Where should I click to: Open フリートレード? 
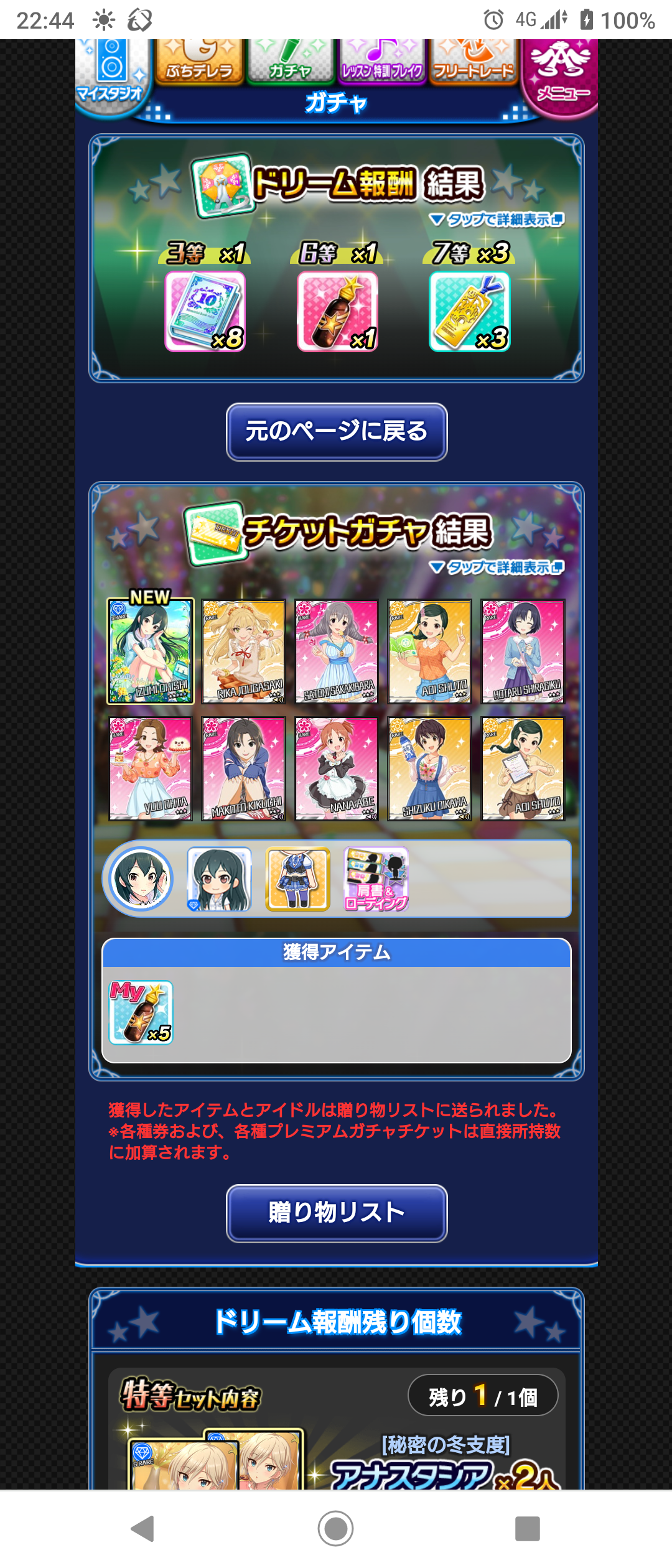point(474,62)
